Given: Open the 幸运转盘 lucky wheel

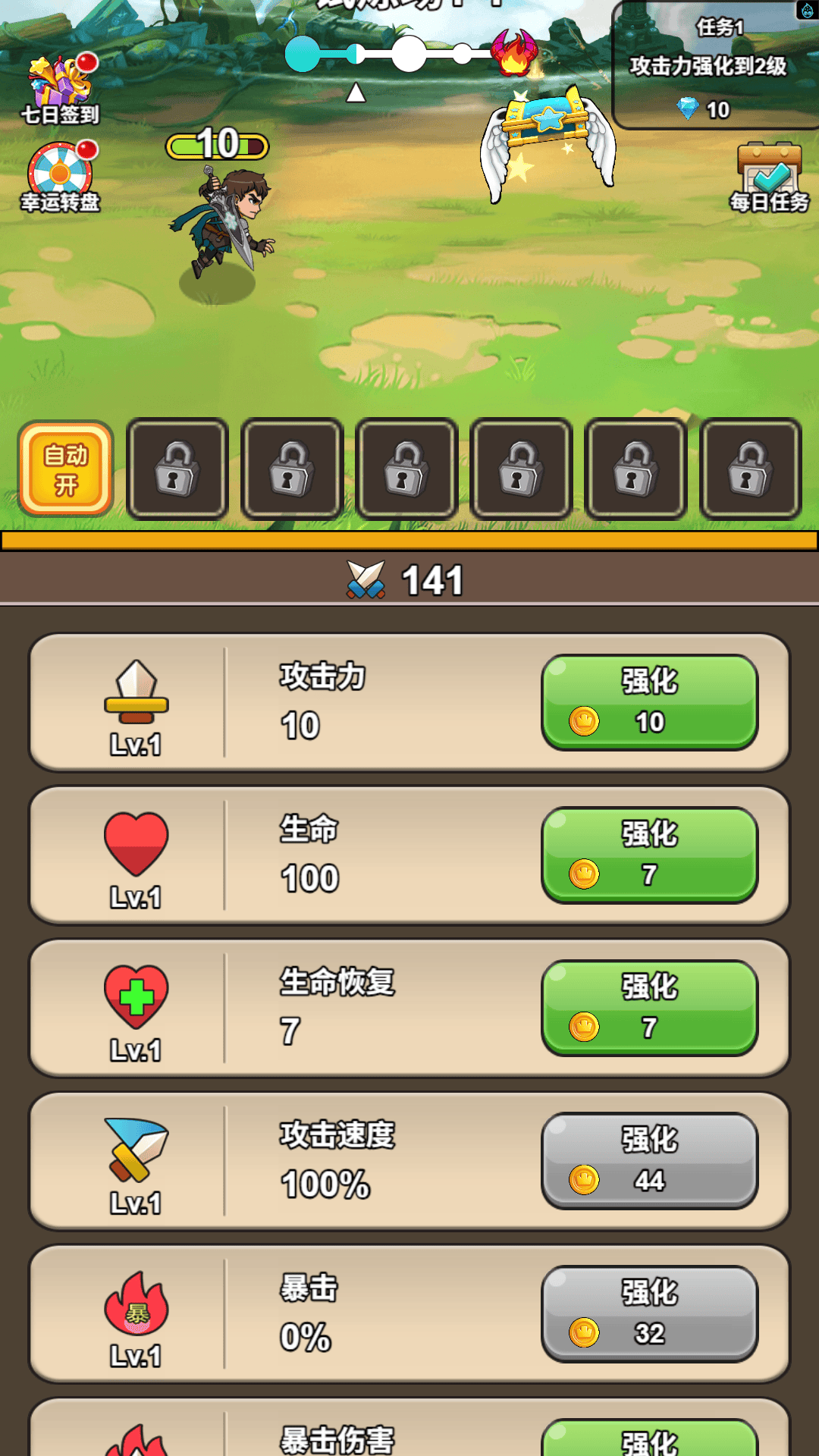Looking at the screenshot, I should pos(61,176).
